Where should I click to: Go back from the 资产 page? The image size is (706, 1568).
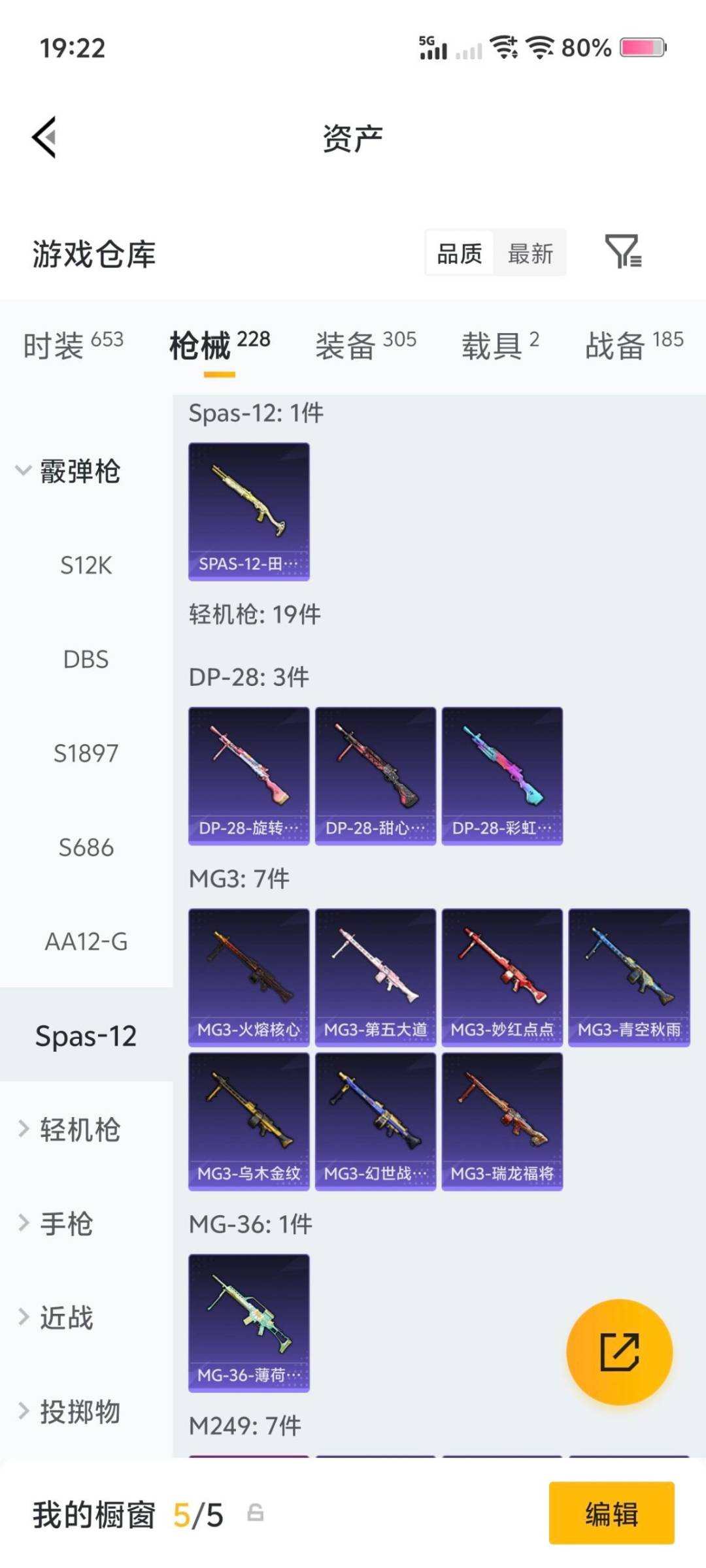click(44, 137)
